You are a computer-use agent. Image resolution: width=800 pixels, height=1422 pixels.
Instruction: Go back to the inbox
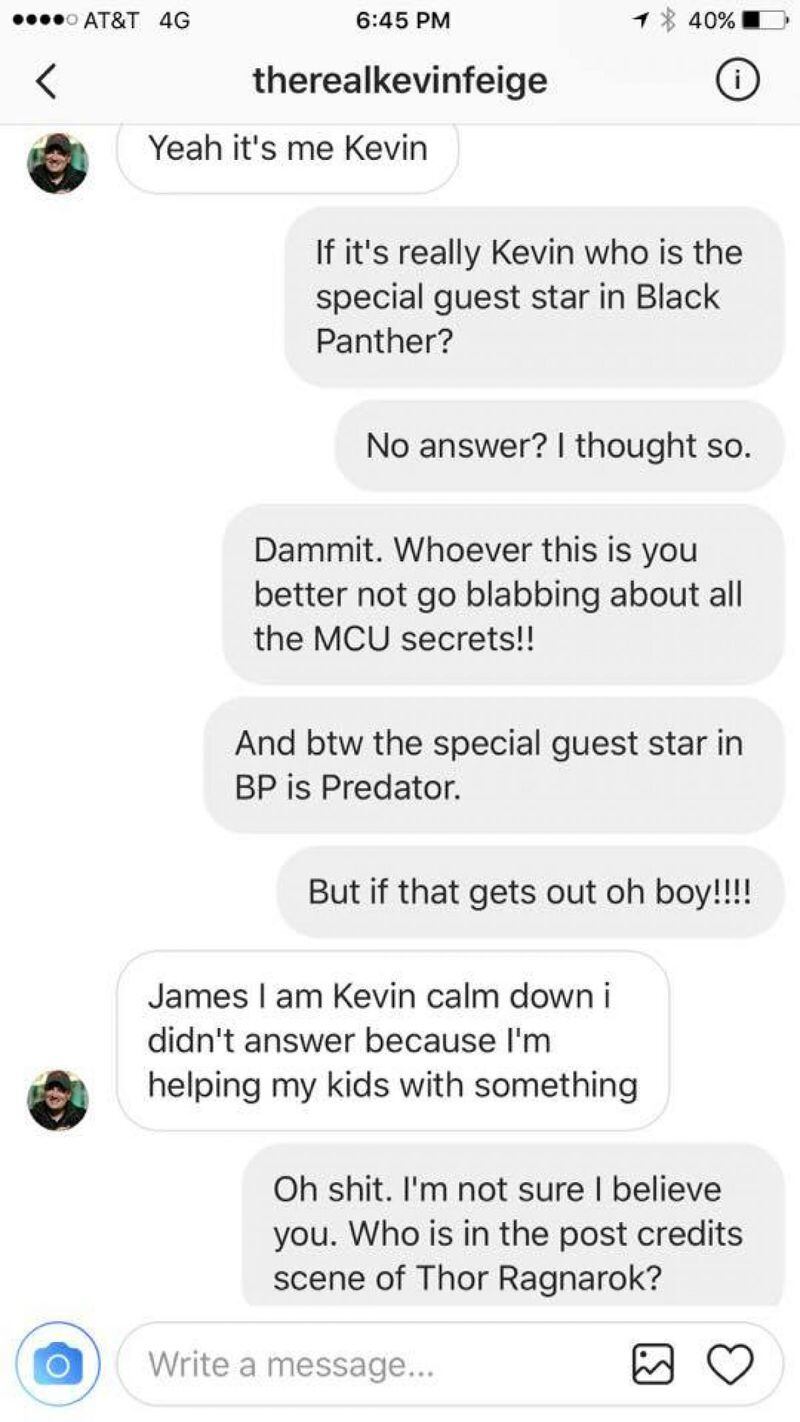coord(46,82)
